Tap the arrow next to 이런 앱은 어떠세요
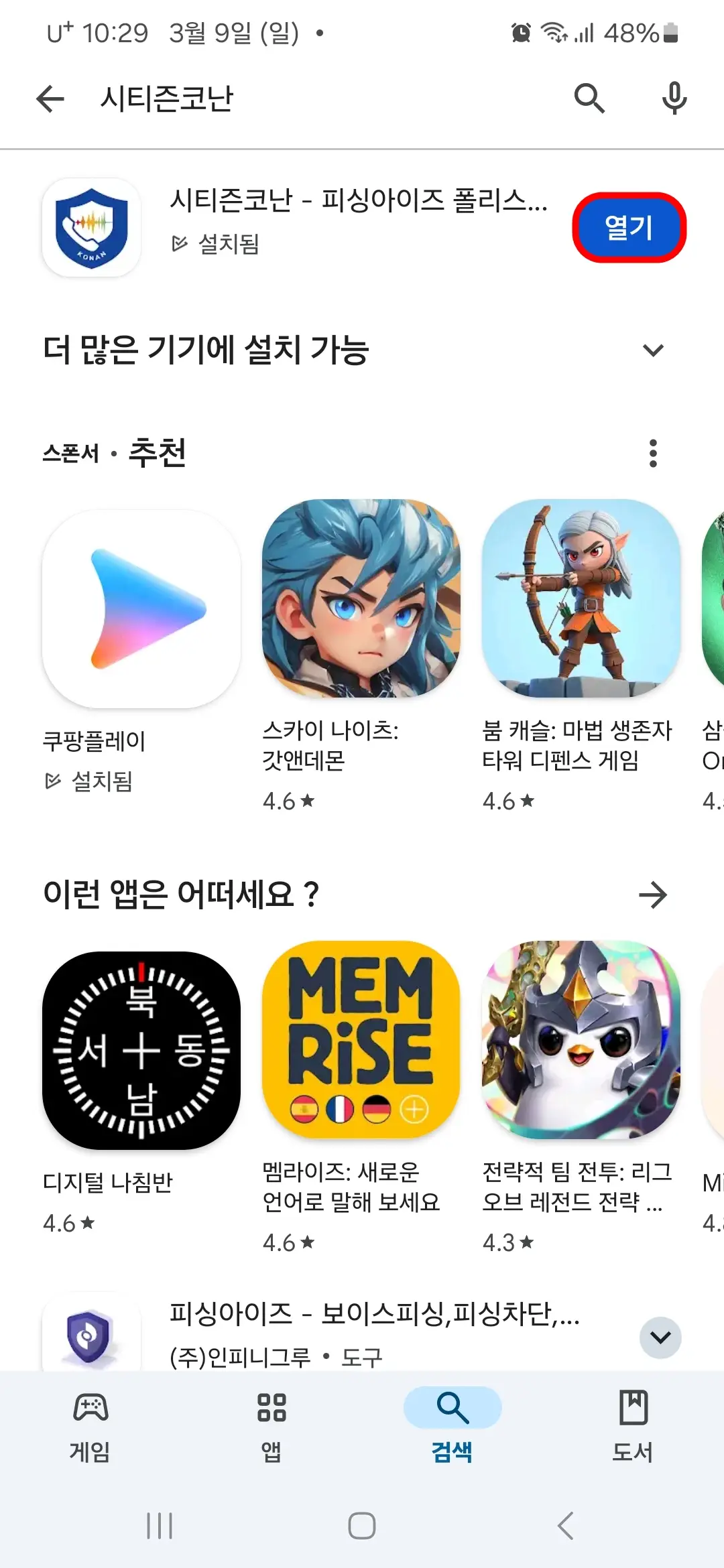Screen dimensions: 724x1568 (x=654, y=894)
